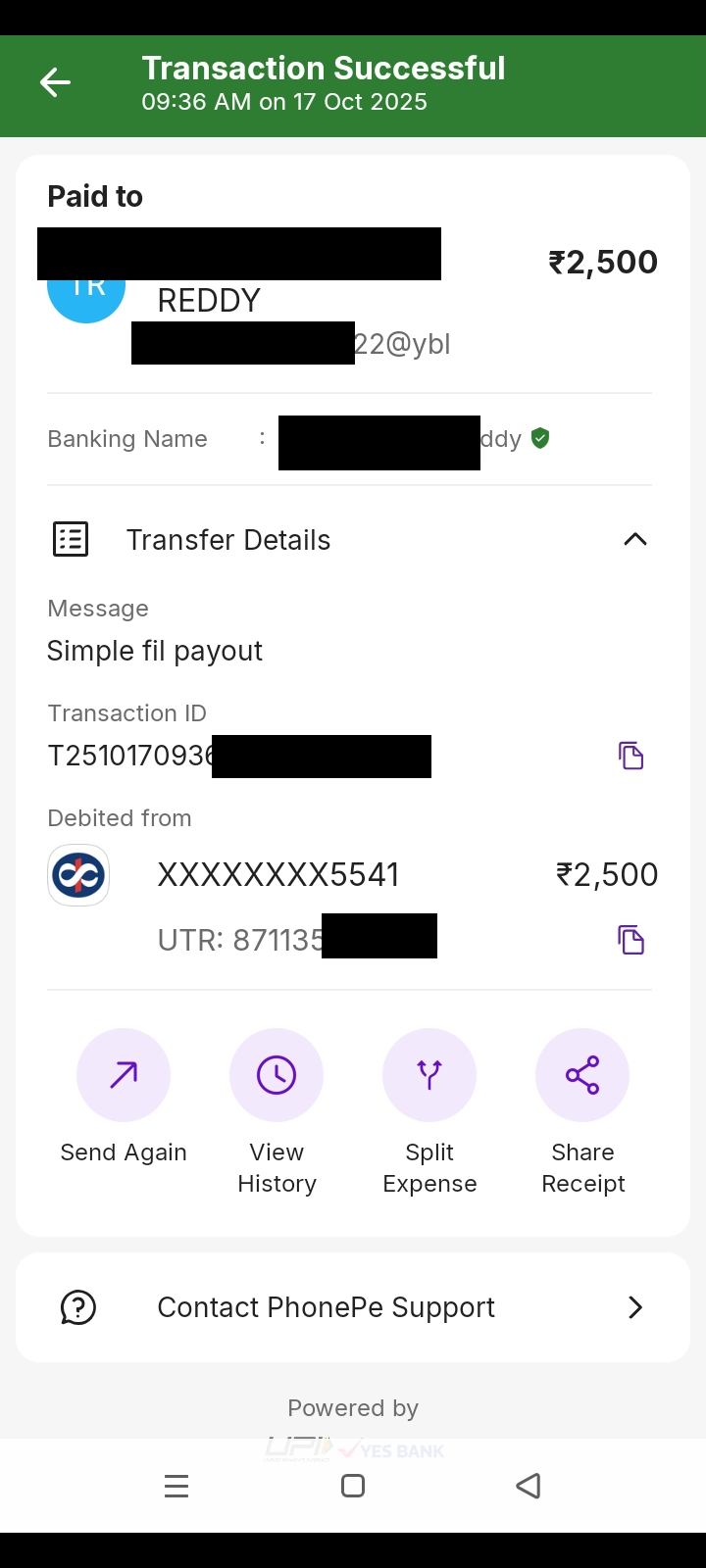This screenshot has height=1568, width=706.
Task: Open Contact PhonePe Support
Action: pyautogui.click(x=353, y=1307)
